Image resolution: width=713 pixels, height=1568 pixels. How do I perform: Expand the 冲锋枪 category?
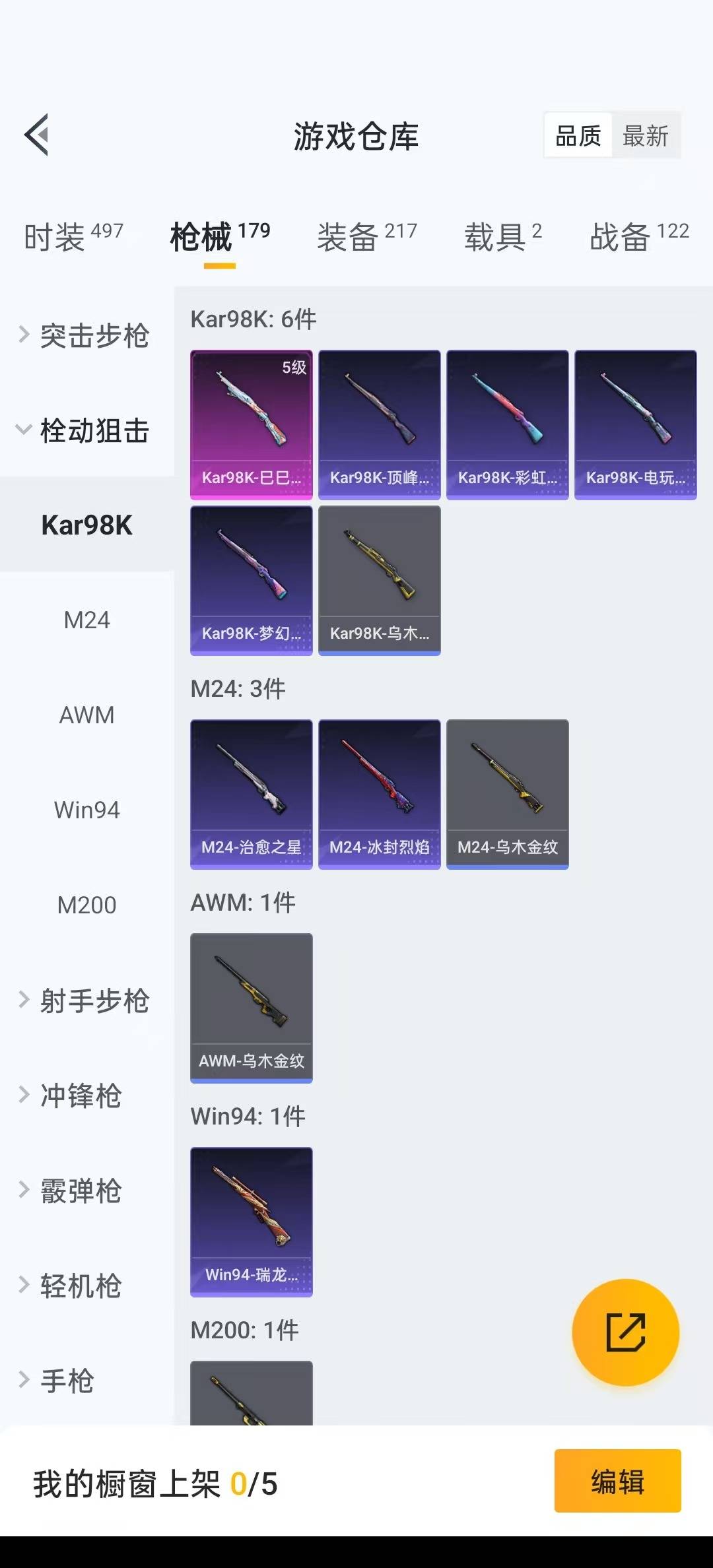(x=73, y=1095)
